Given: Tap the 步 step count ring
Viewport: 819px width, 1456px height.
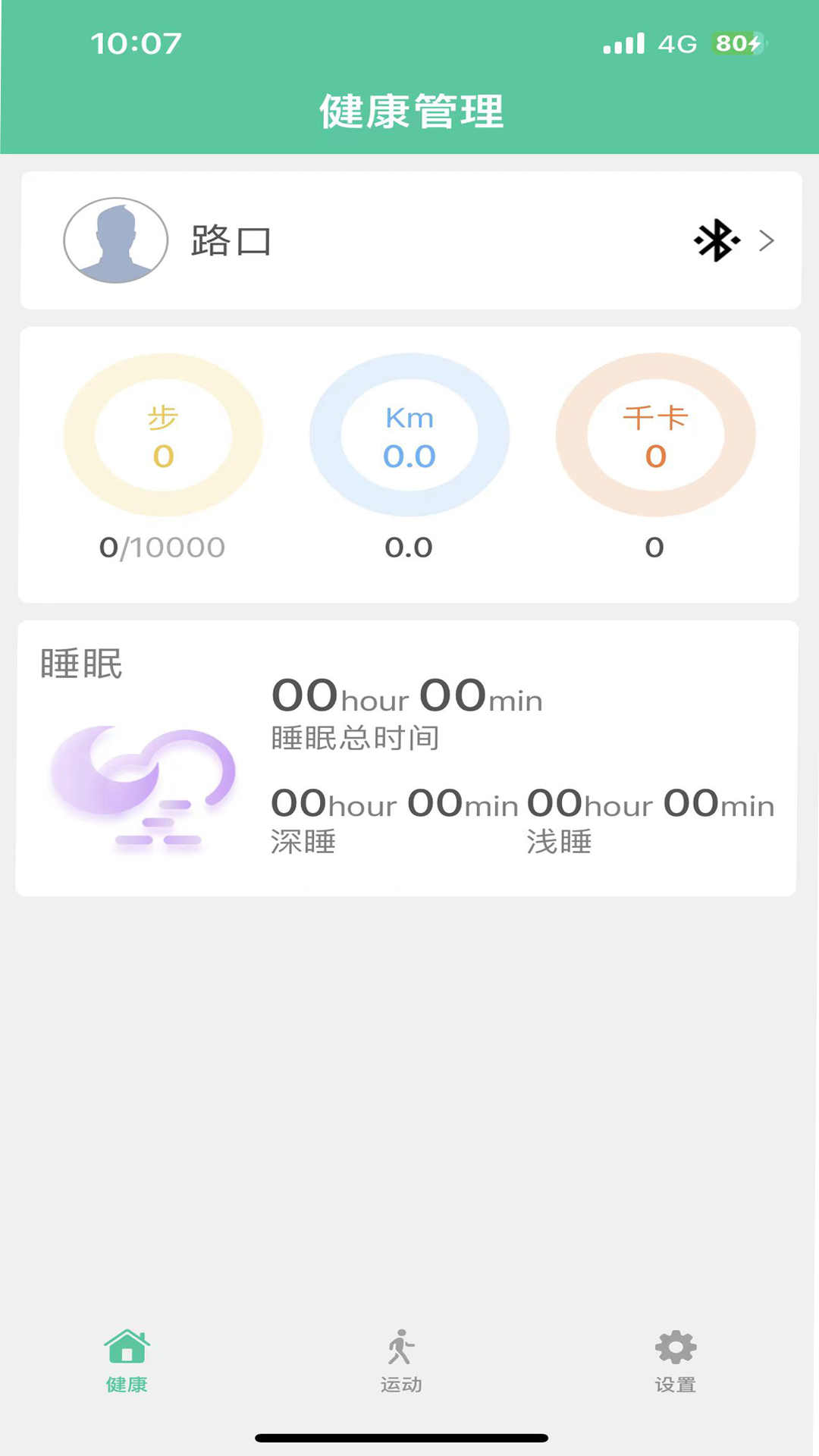Looking at the screenshot, I should [x=164, y=434].
